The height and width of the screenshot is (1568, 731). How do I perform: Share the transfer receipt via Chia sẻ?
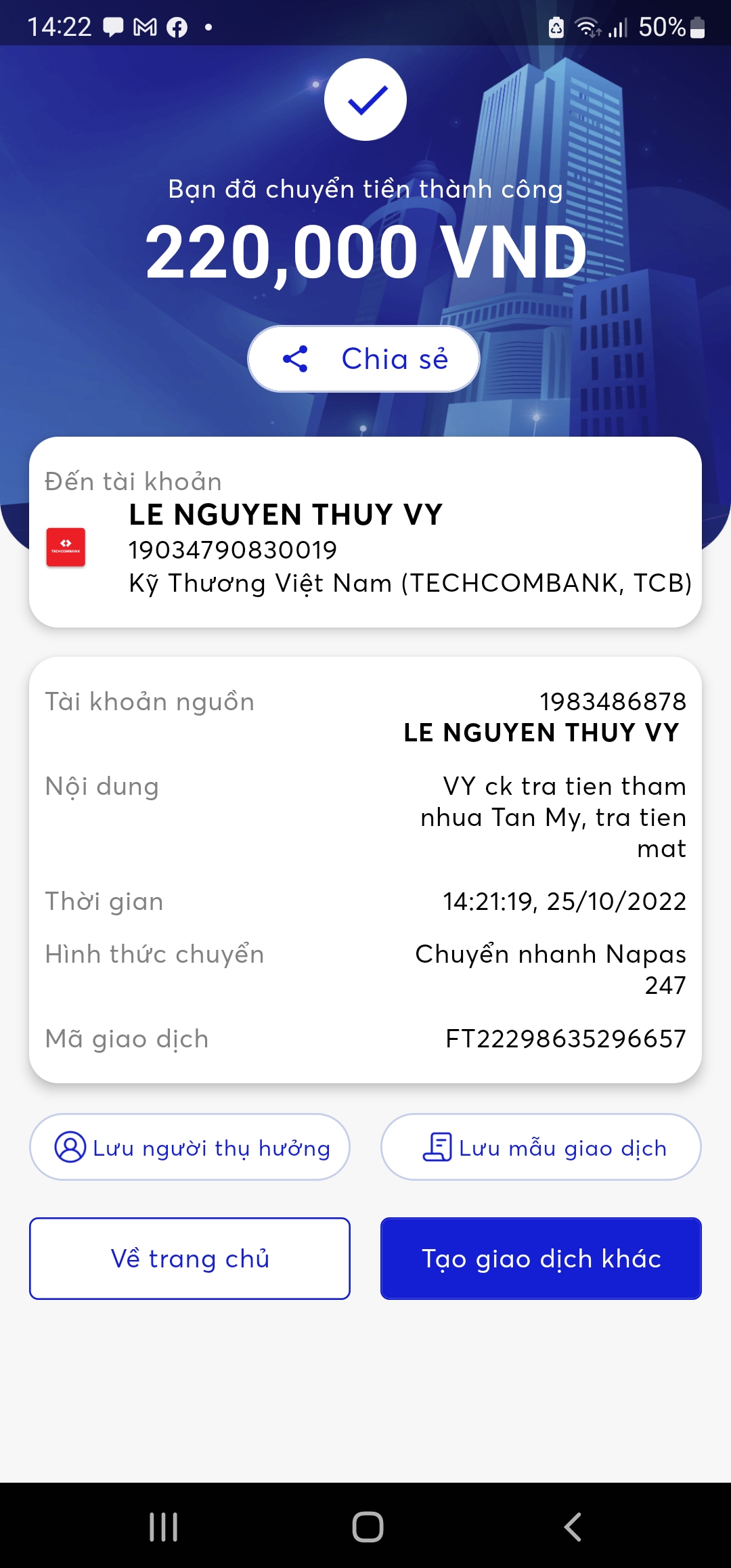(x=364, y=359)
